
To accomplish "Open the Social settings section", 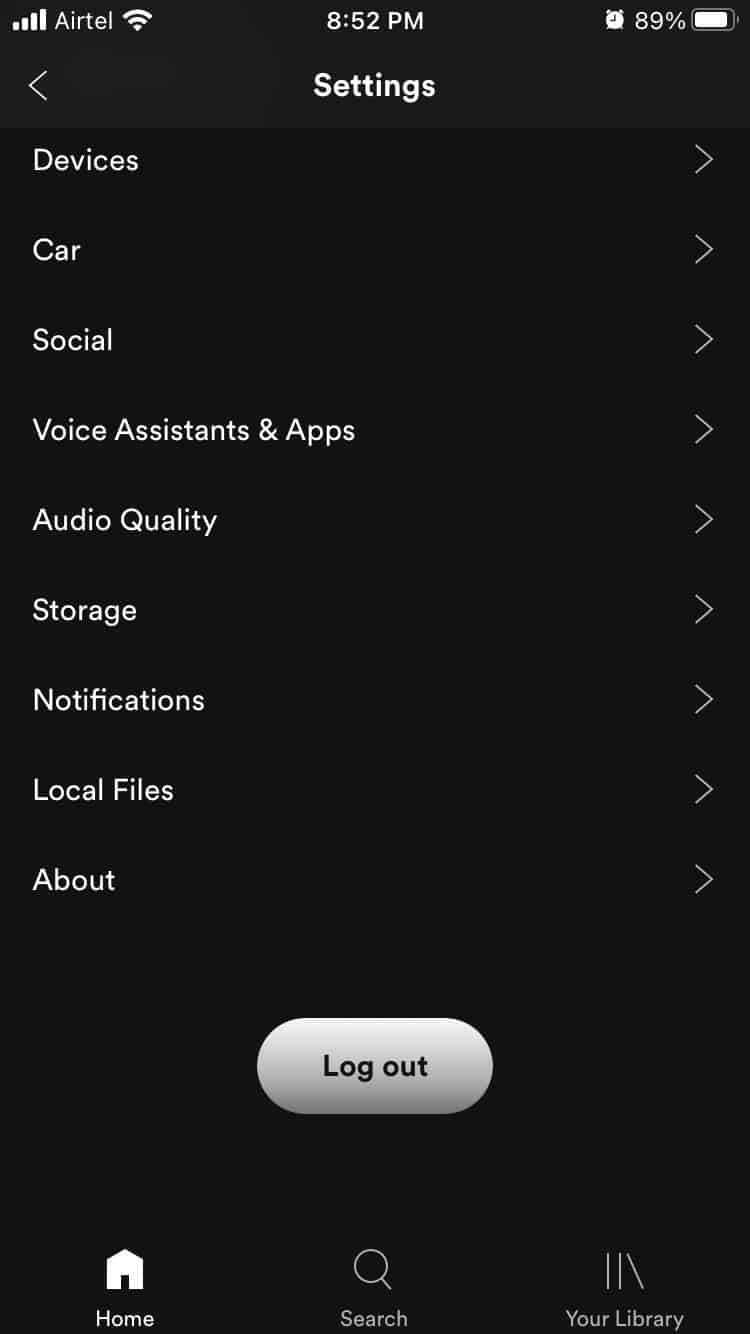I will point(72,340).
